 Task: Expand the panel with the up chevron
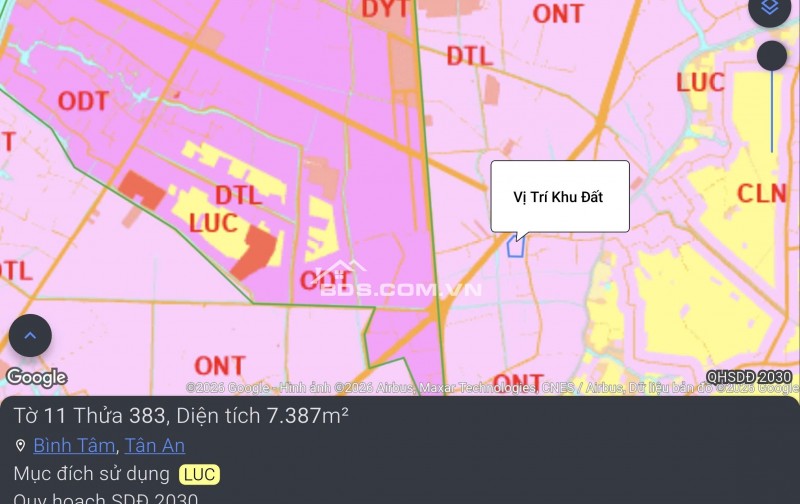[30, 336]
